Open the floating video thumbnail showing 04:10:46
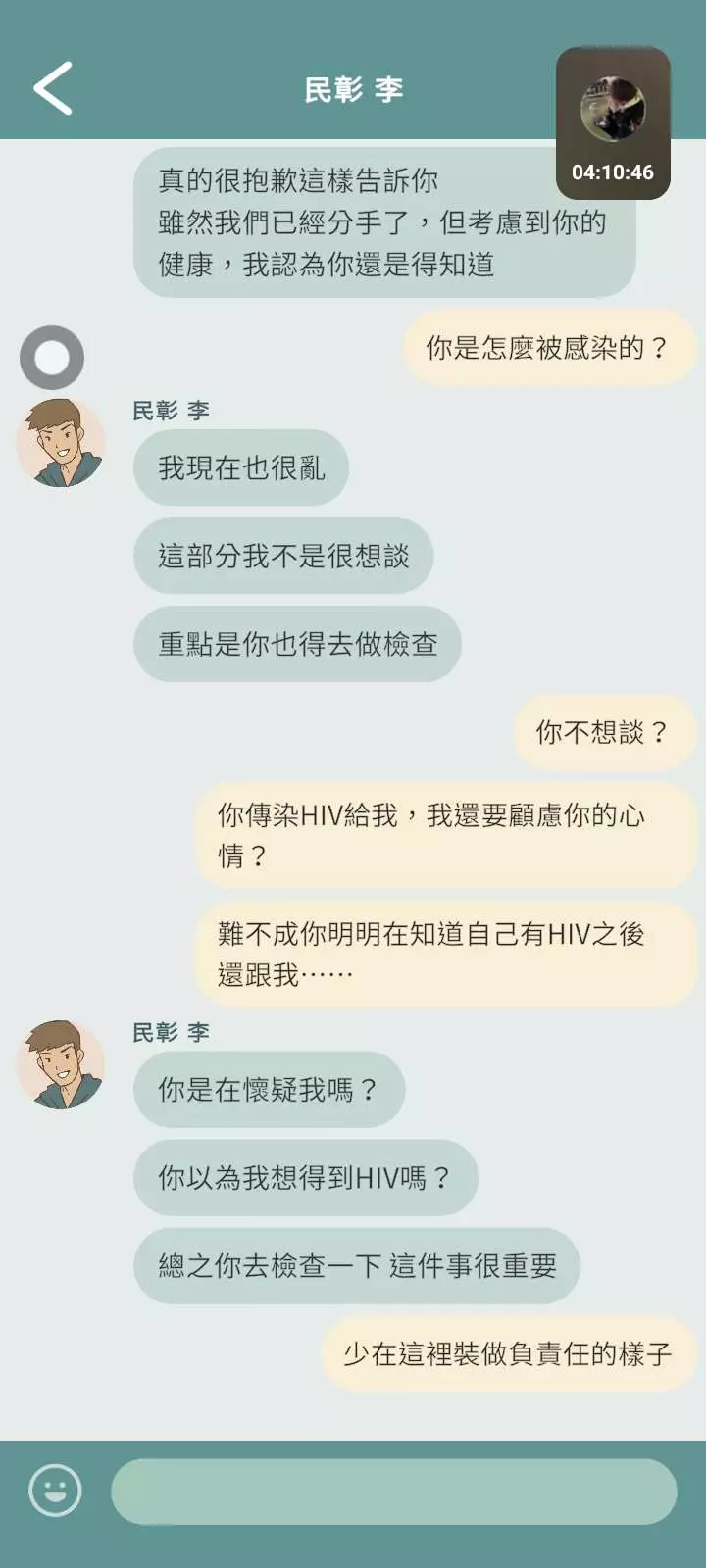The image size is (706, 1568). tap(613, 122)
